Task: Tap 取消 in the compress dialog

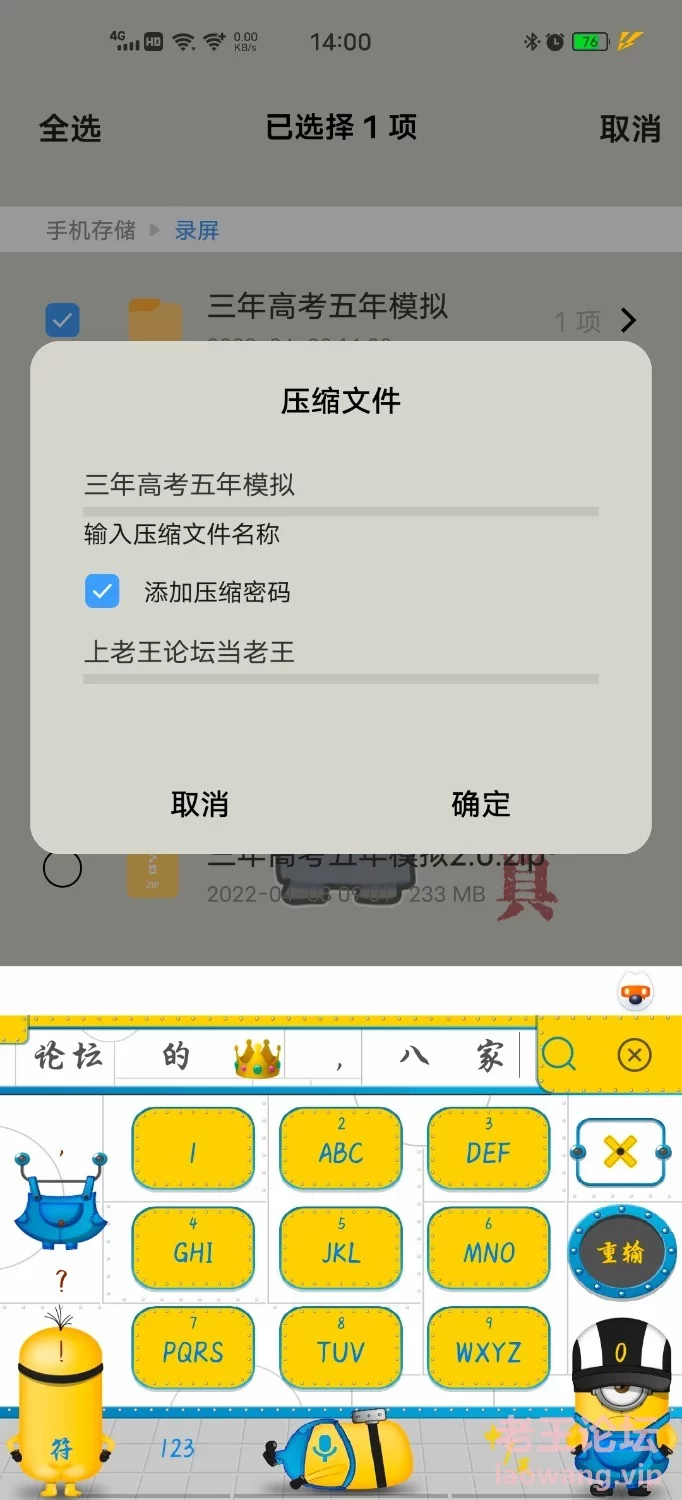Action: 200,804
